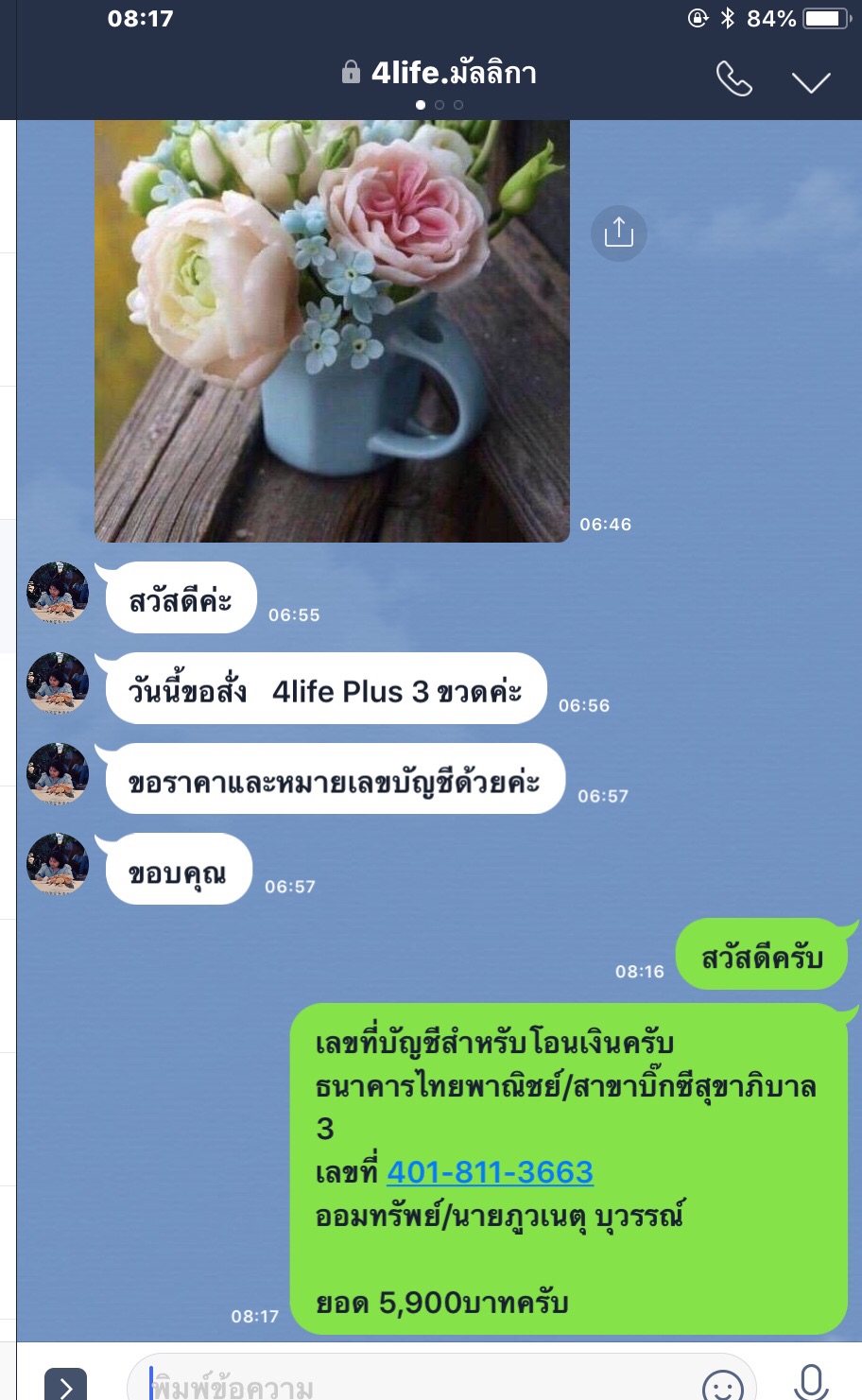Tap the account number 401-811-3663 link
Viewport: 862px width, 1400px height.
pos(490,1172)
